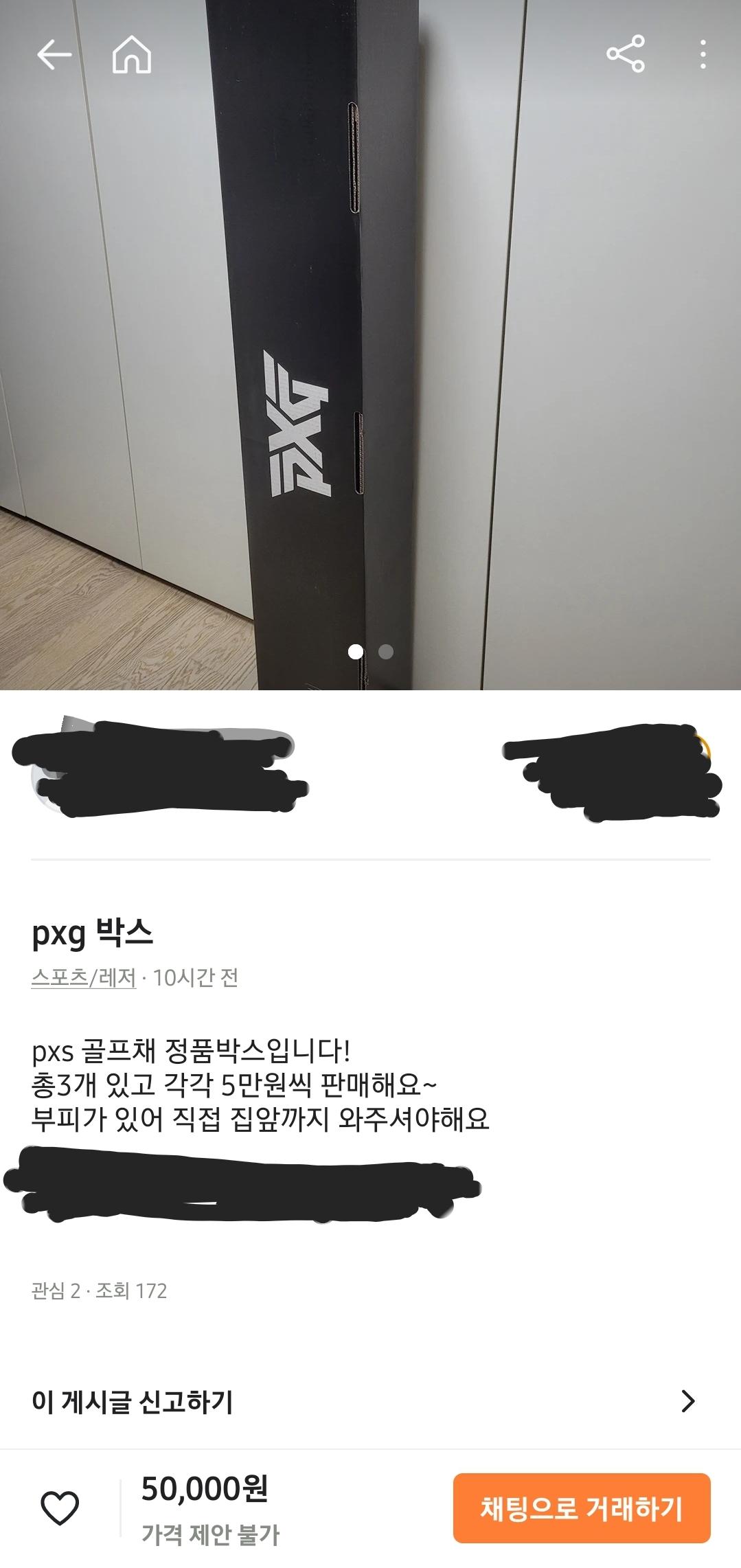Open the three-dot overflow menu
Viewport: 741px width, 1568px height.
703,54
